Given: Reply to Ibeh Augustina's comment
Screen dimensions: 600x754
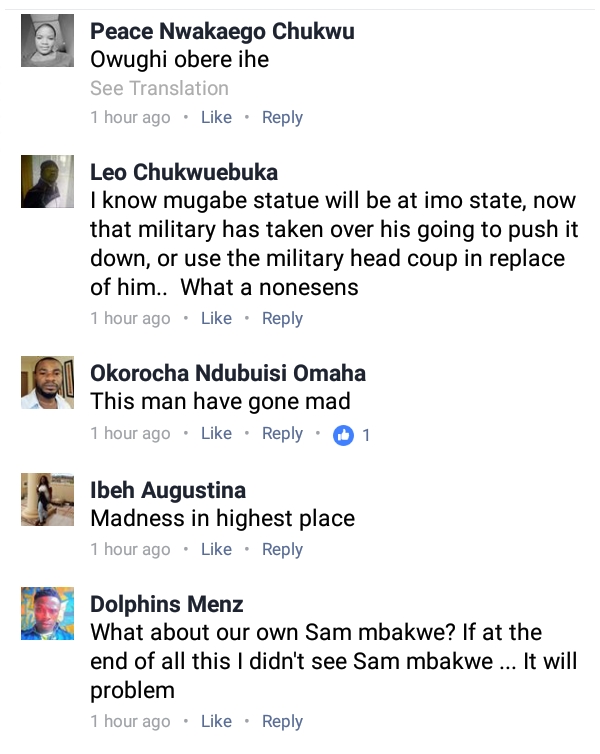Looking at the screenshot, I should [282, 549].
